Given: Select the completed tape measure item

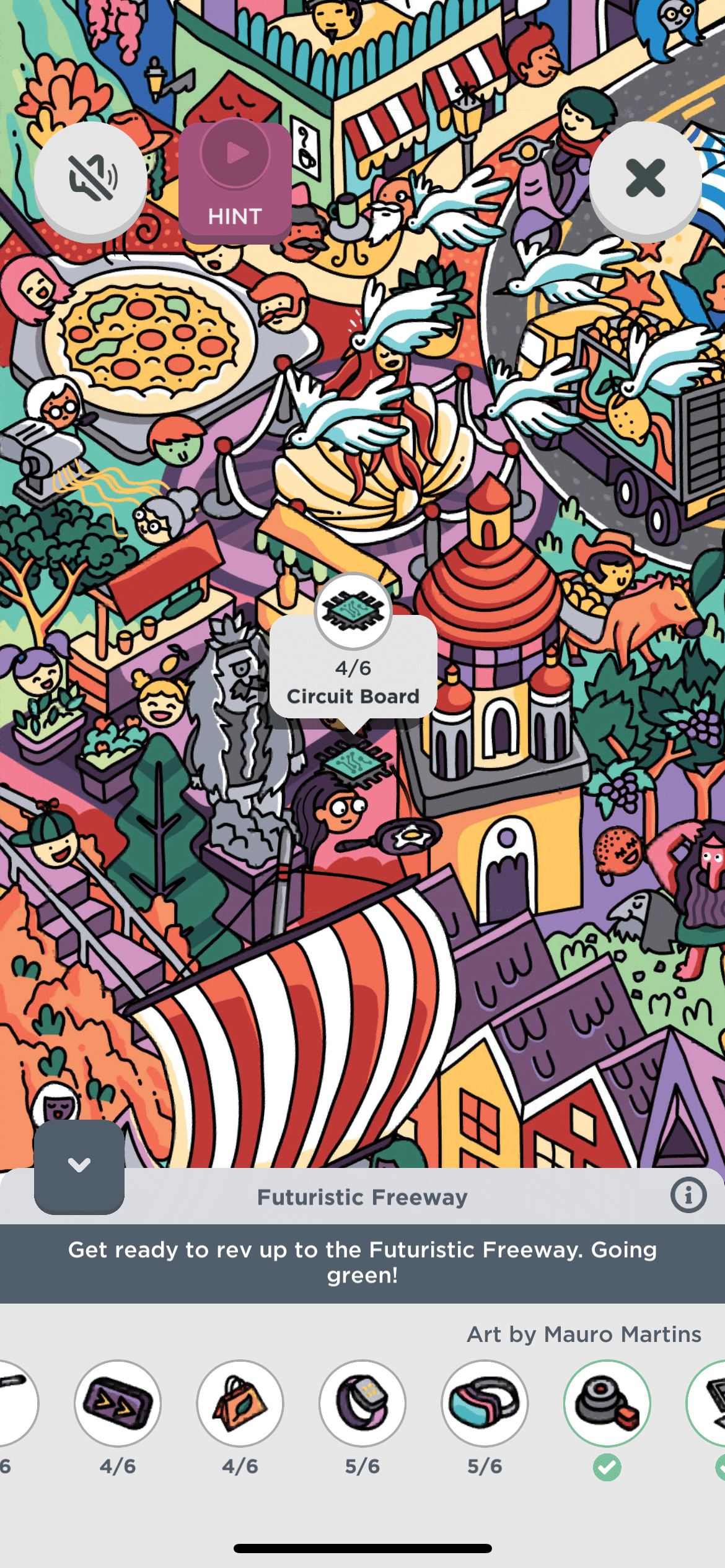Looking at the screenshot, I should point(607,1403).
